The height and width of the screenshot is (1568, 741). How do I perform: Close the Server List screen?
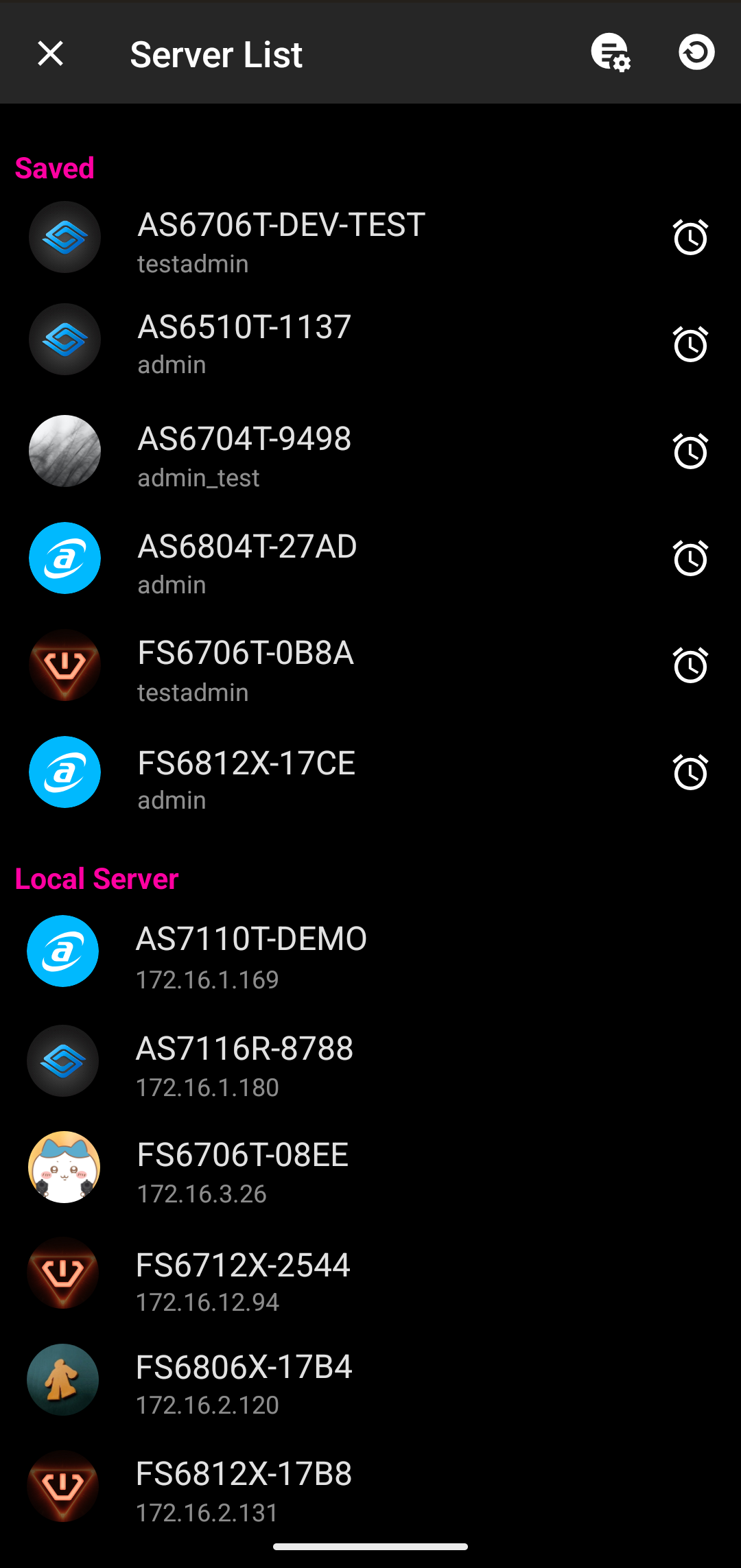click(50, 54)
